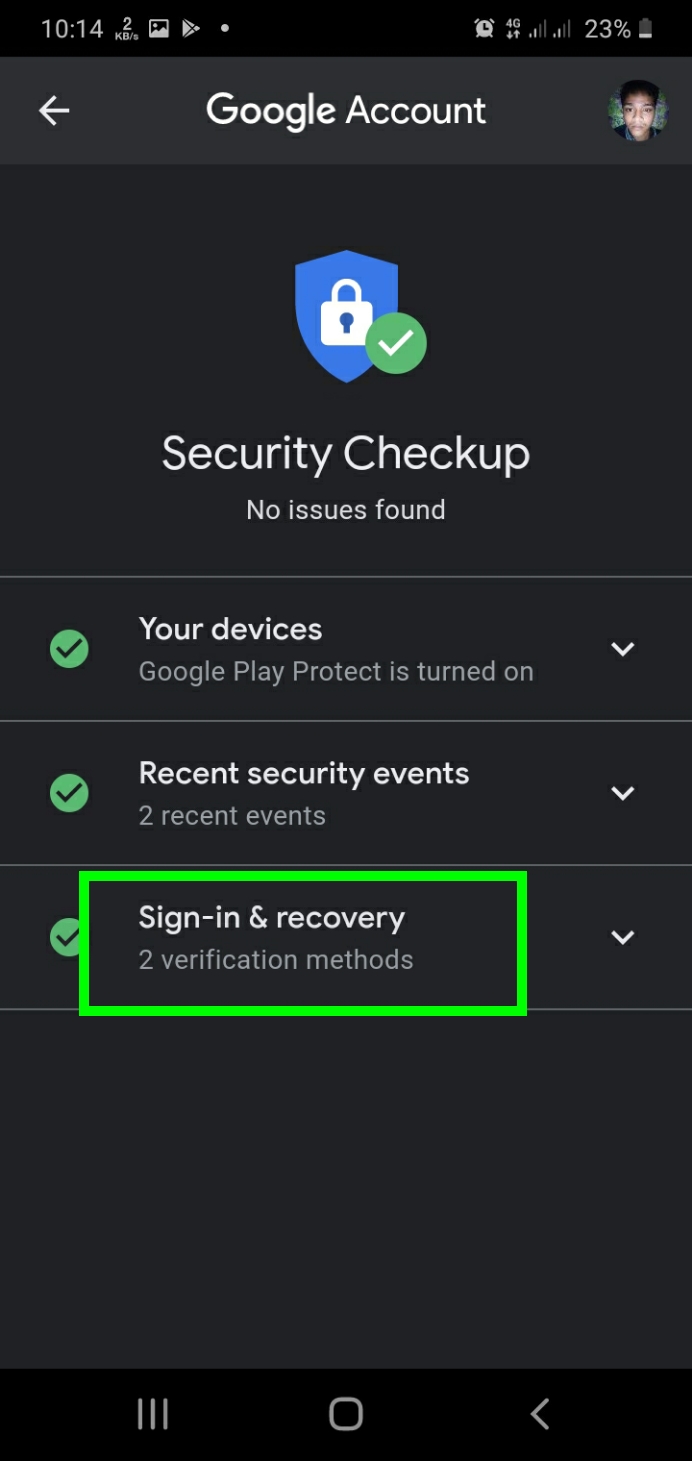Expand the Sign-in & recovery section
This screenshot has width=692, height=1461.
(x=622, y=937)
